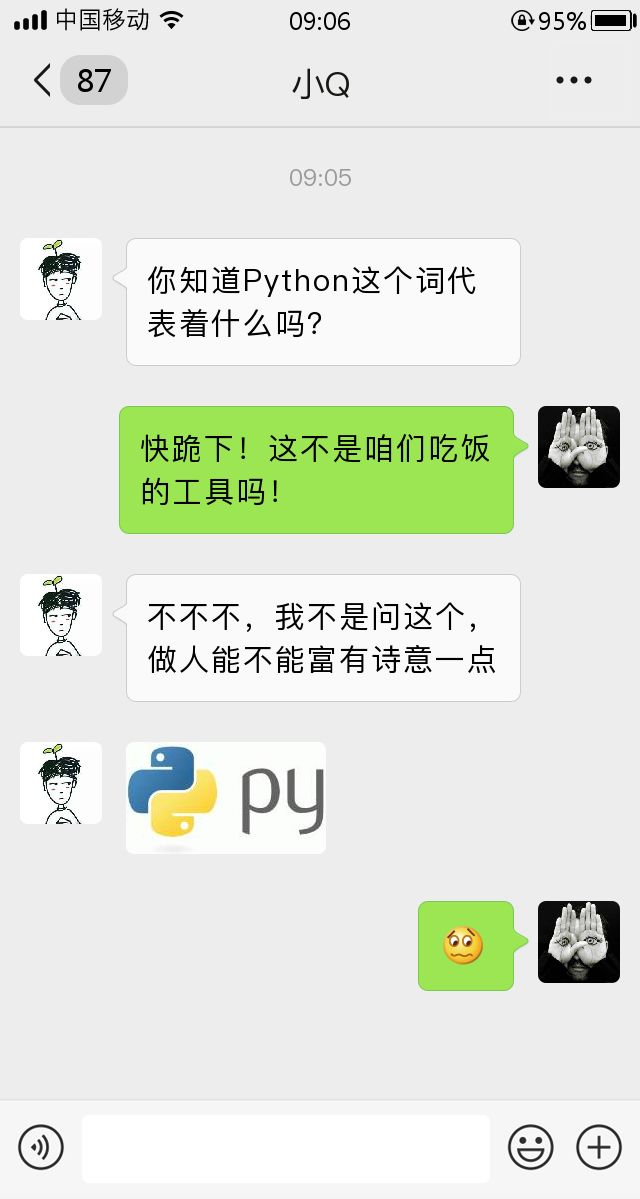Open the plus attachment menu

pyautogui.click(x=599, y=1147)
